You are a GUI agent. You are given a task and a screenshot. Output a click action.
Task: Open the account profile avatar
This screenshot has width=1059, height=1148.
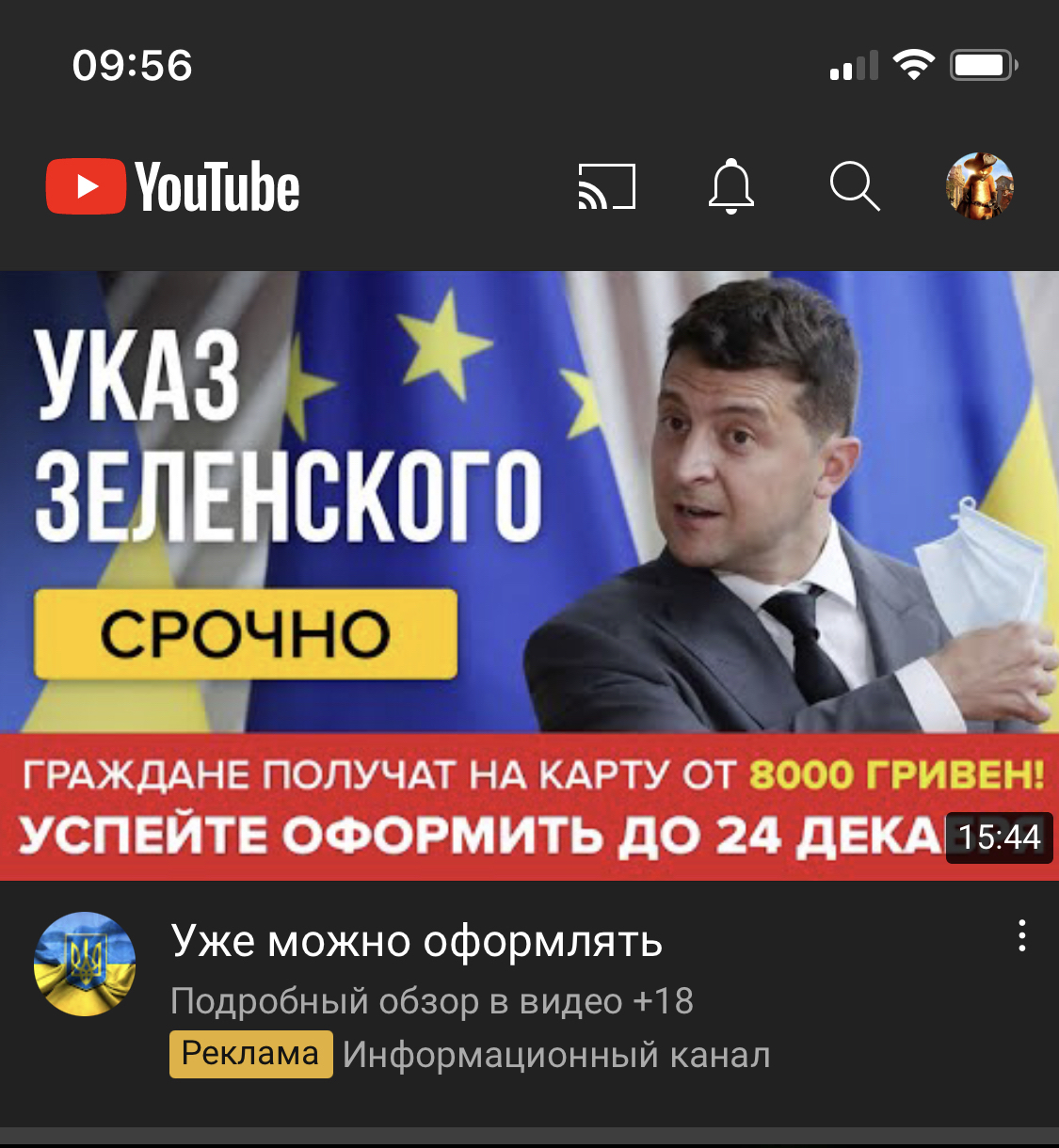[x=979, y=186]
